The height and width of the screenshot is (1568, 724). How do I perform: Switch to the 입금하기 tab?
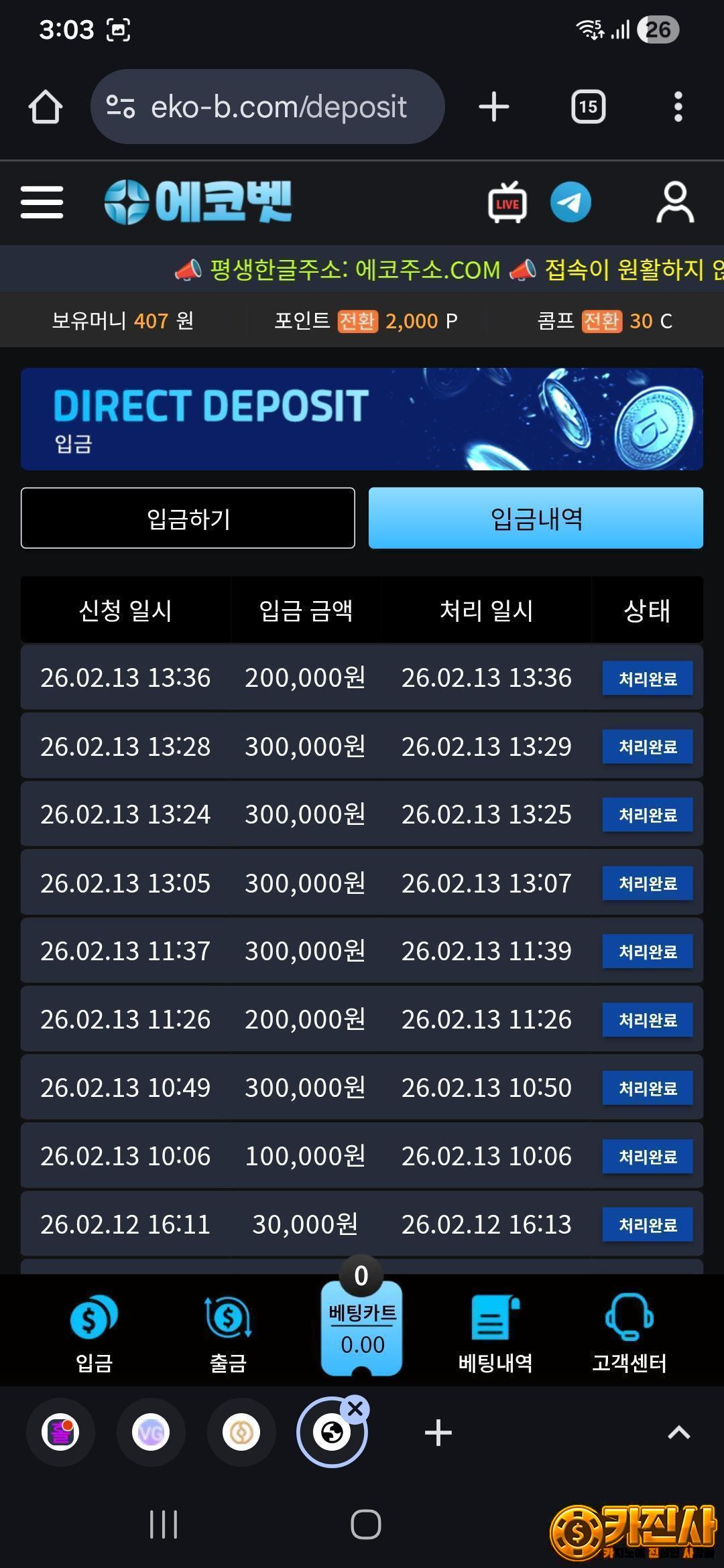[188, 518]
